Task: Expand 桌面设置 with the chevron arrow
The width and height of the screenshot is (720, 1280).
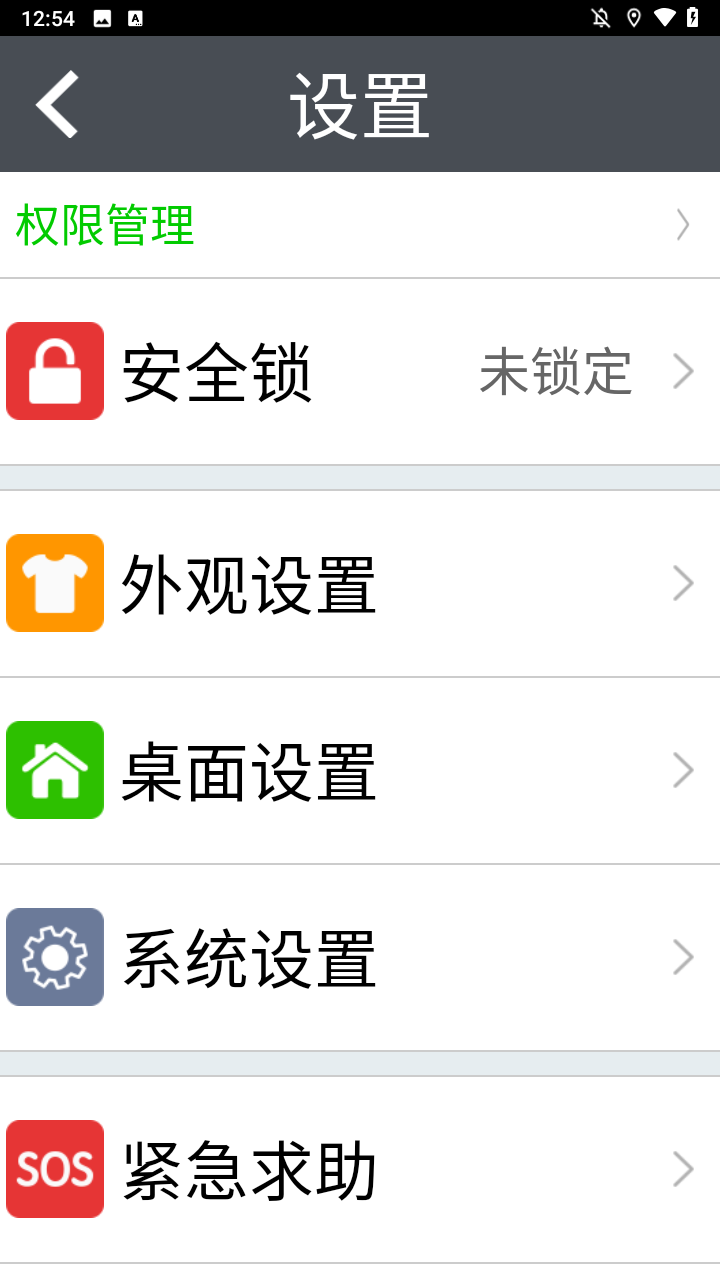Action: tap(683, 770)
